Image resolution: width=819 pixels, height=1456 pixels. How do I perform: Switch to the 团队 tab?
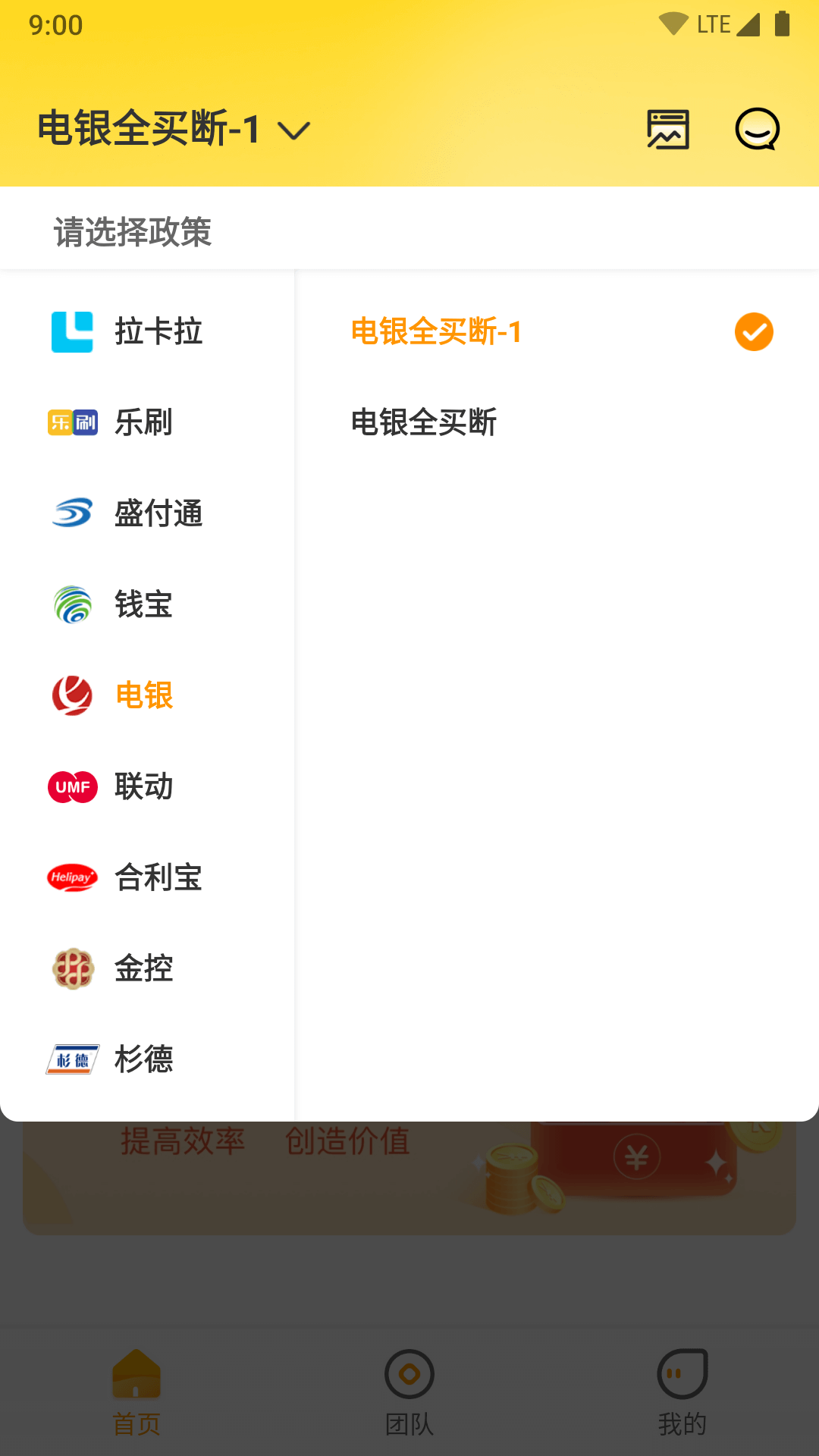(409, 1395)
